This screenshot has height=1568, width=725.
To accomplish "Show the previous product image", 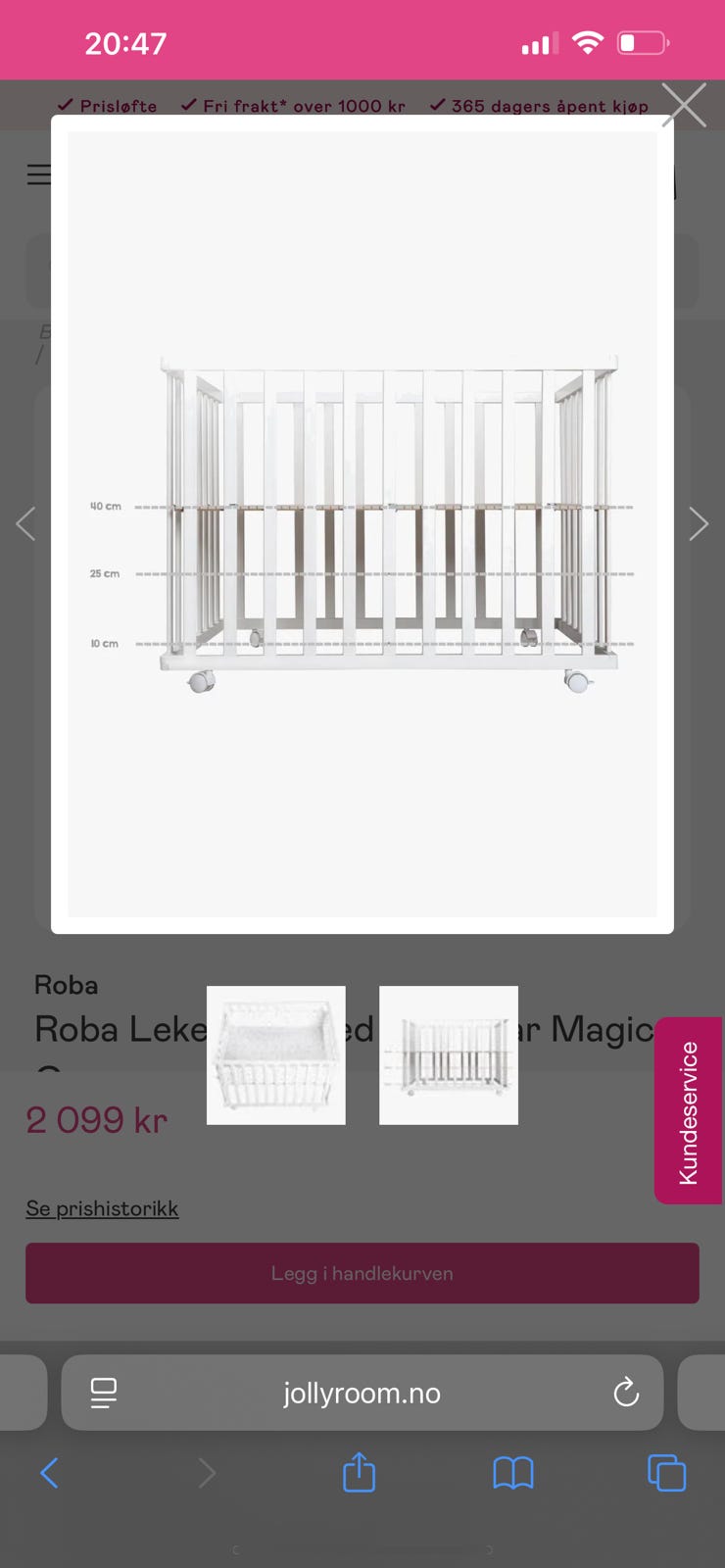I will [x=26, y=523].
